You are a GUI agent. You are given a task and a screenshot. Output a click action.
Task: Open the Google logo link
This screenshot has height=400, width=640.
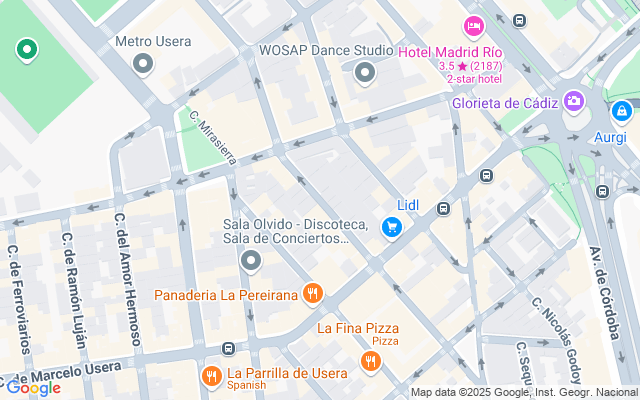[x=32, y=388]
